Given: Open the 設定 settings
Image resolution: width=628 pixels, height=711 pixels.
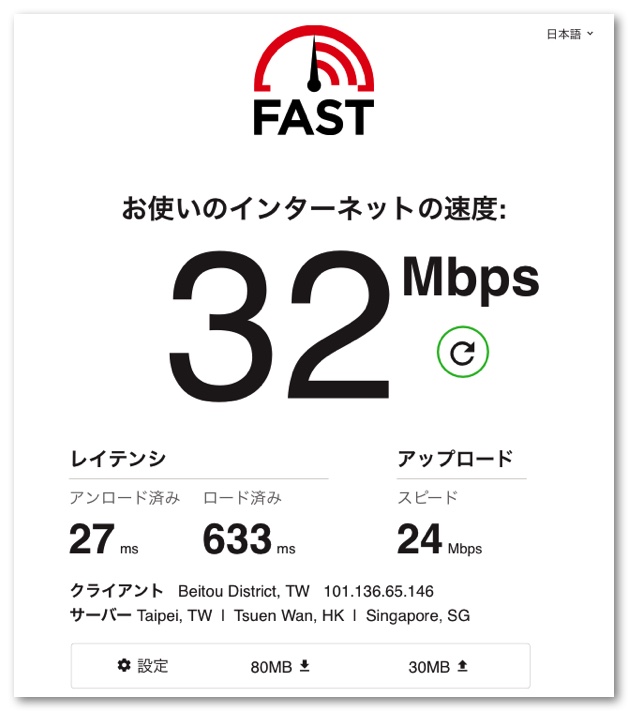Looking at the screenshot, I should [x=143, y=666].
